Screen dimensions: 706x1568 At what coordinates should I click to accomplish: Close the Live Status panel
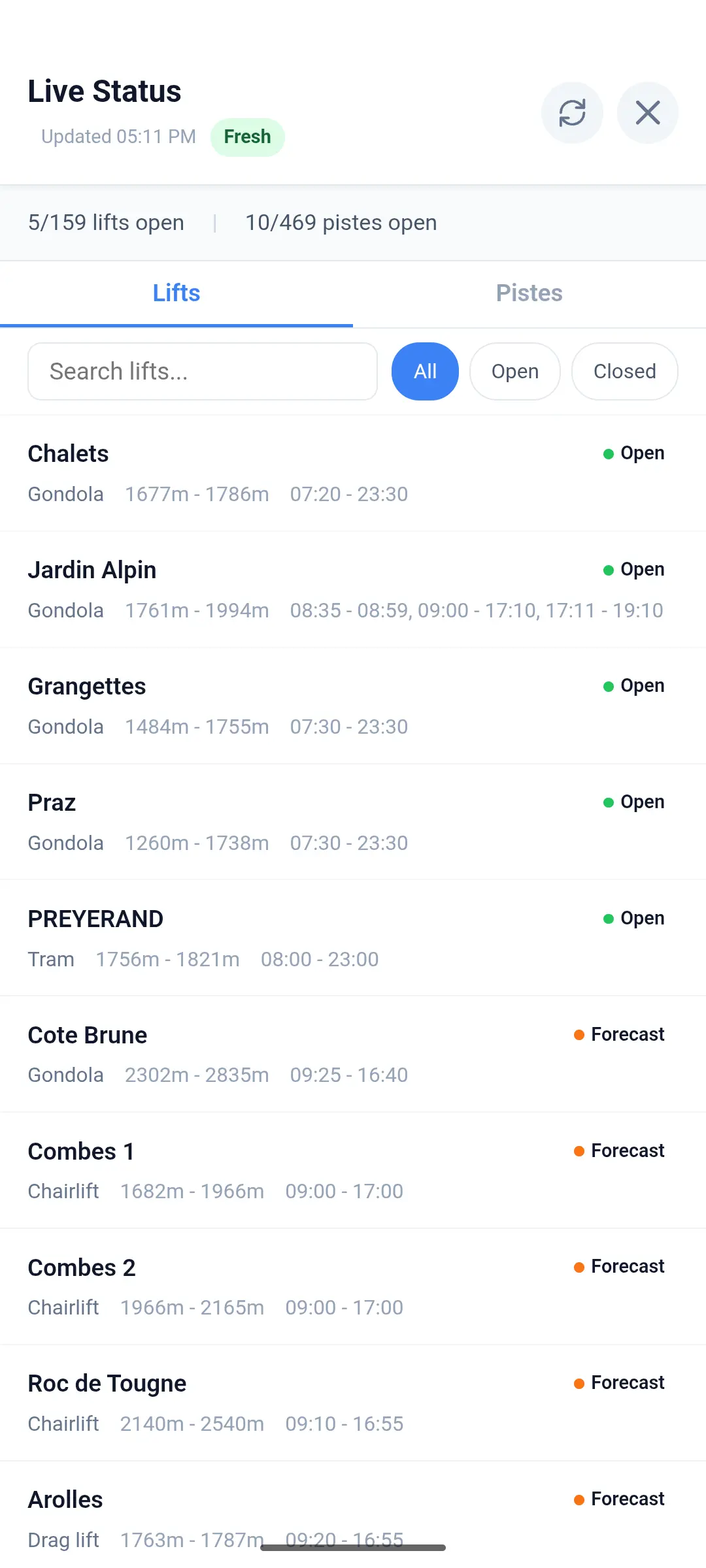click(x=647, y=112)
